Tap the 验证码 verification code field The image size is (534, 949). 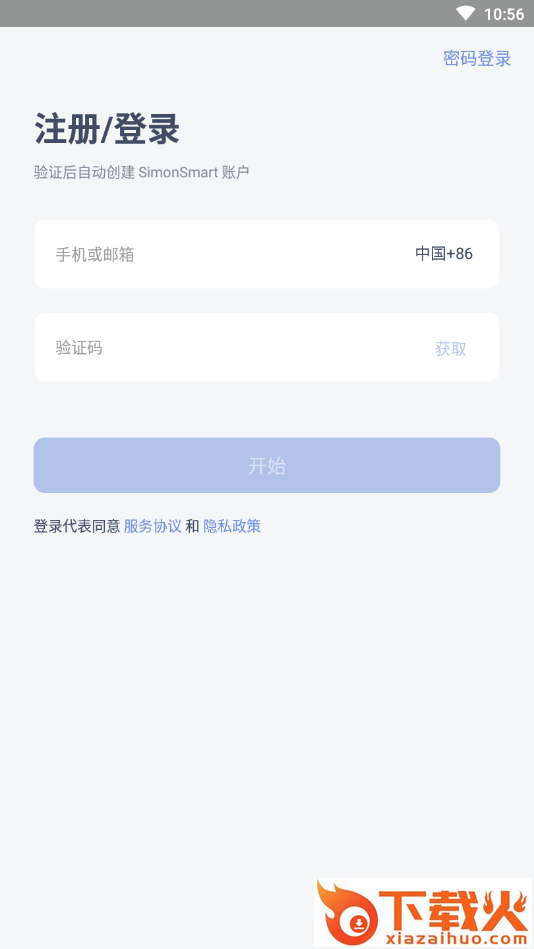pyautogui.click(x=230, y=347)
